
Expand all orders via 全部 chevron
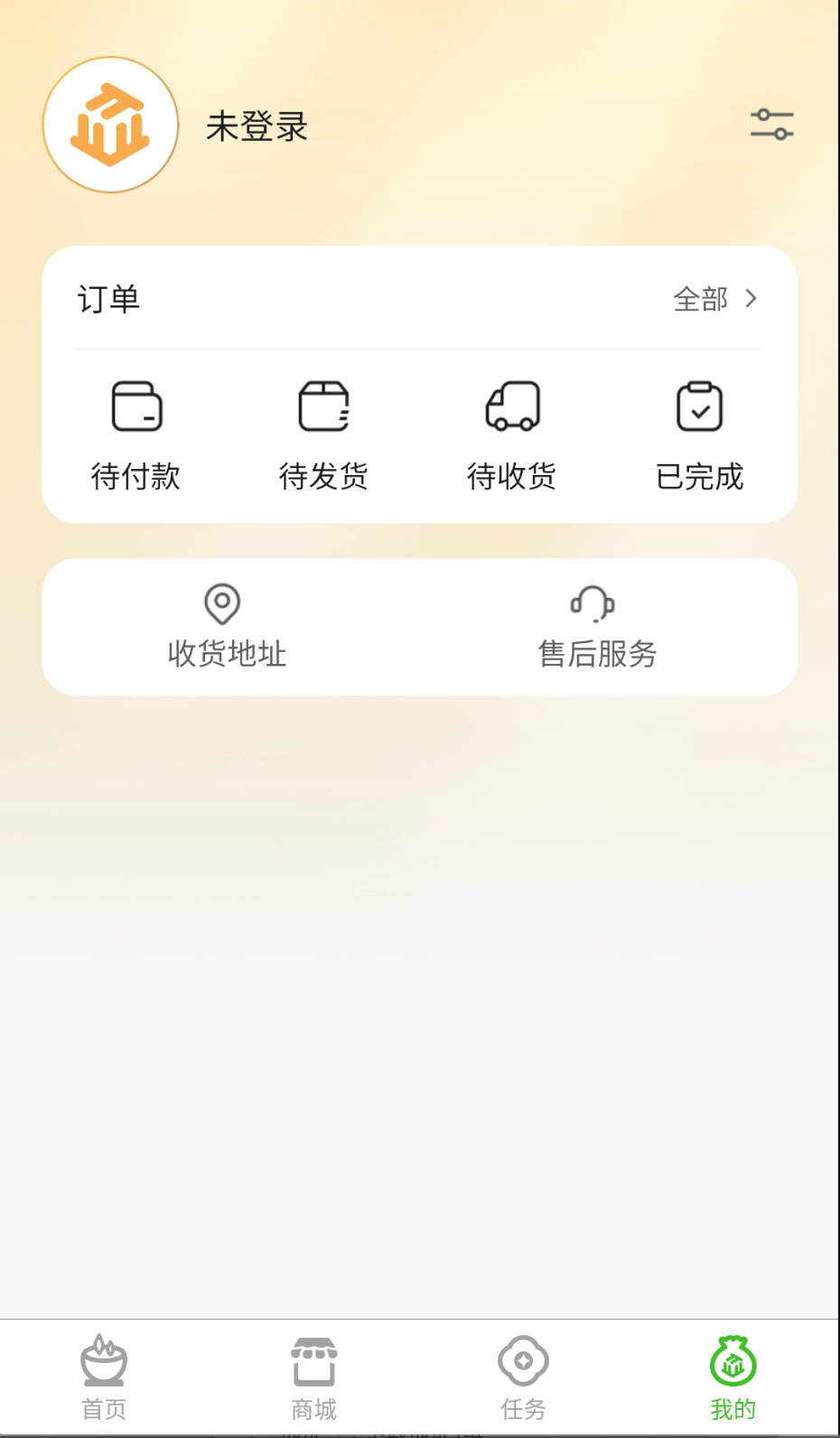pyautogui.click(x=751, y=299)
